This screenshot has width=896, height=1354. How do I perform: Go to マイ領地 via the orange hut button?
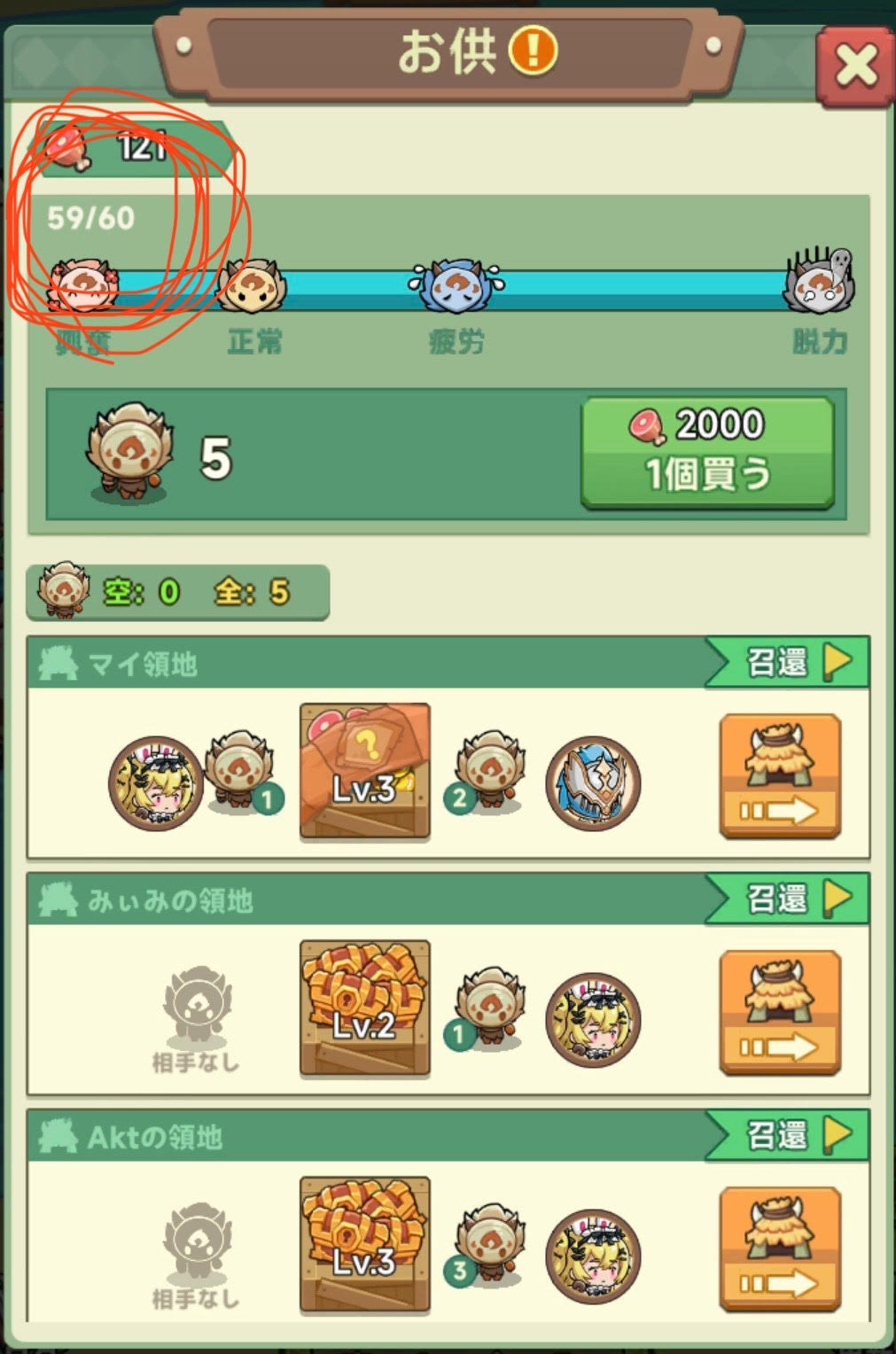(x=779, y=776)
